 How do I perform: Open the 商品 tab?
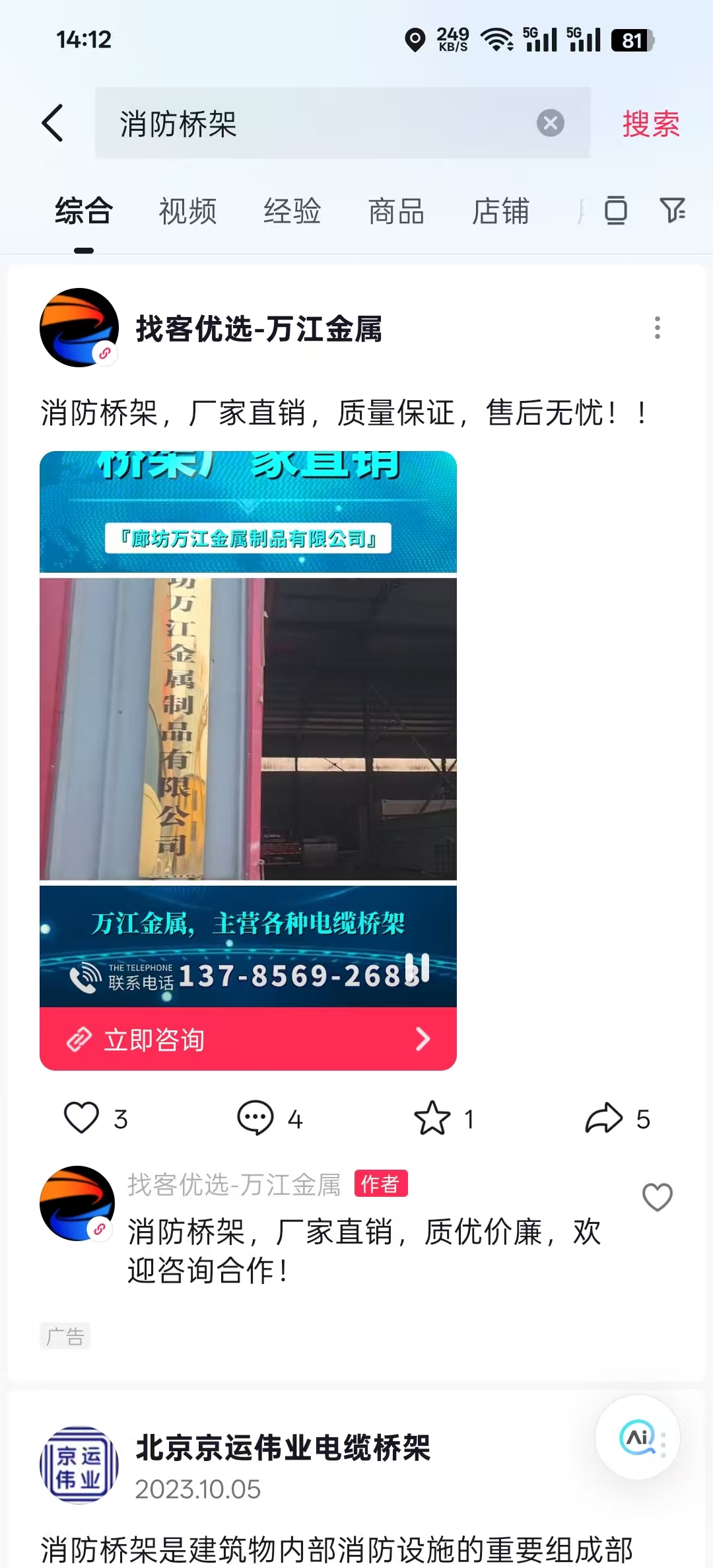point(396,212)
